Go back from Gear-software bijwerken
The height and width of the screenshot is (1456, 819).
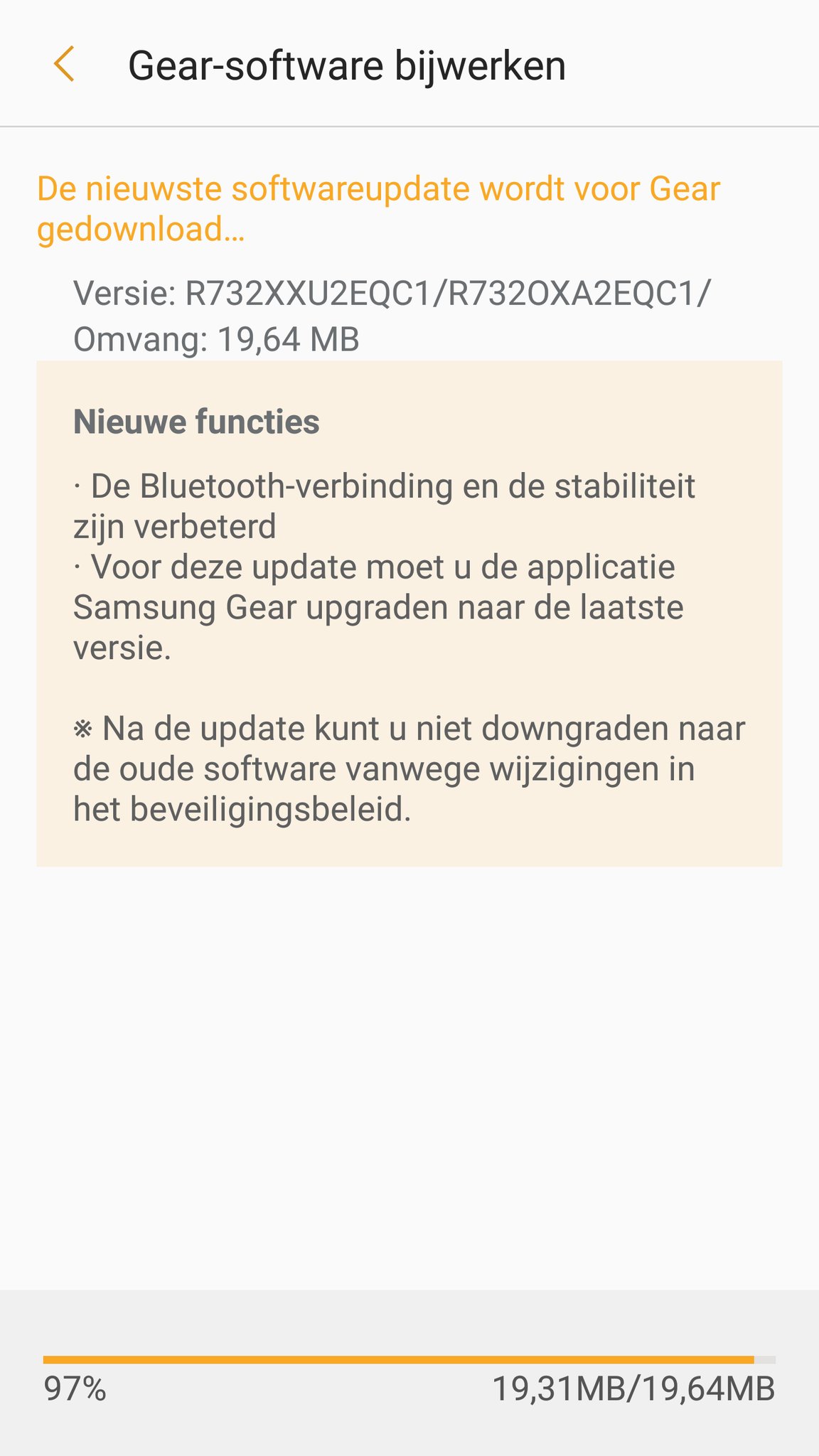pyautogui.click(x=64, y=65)
